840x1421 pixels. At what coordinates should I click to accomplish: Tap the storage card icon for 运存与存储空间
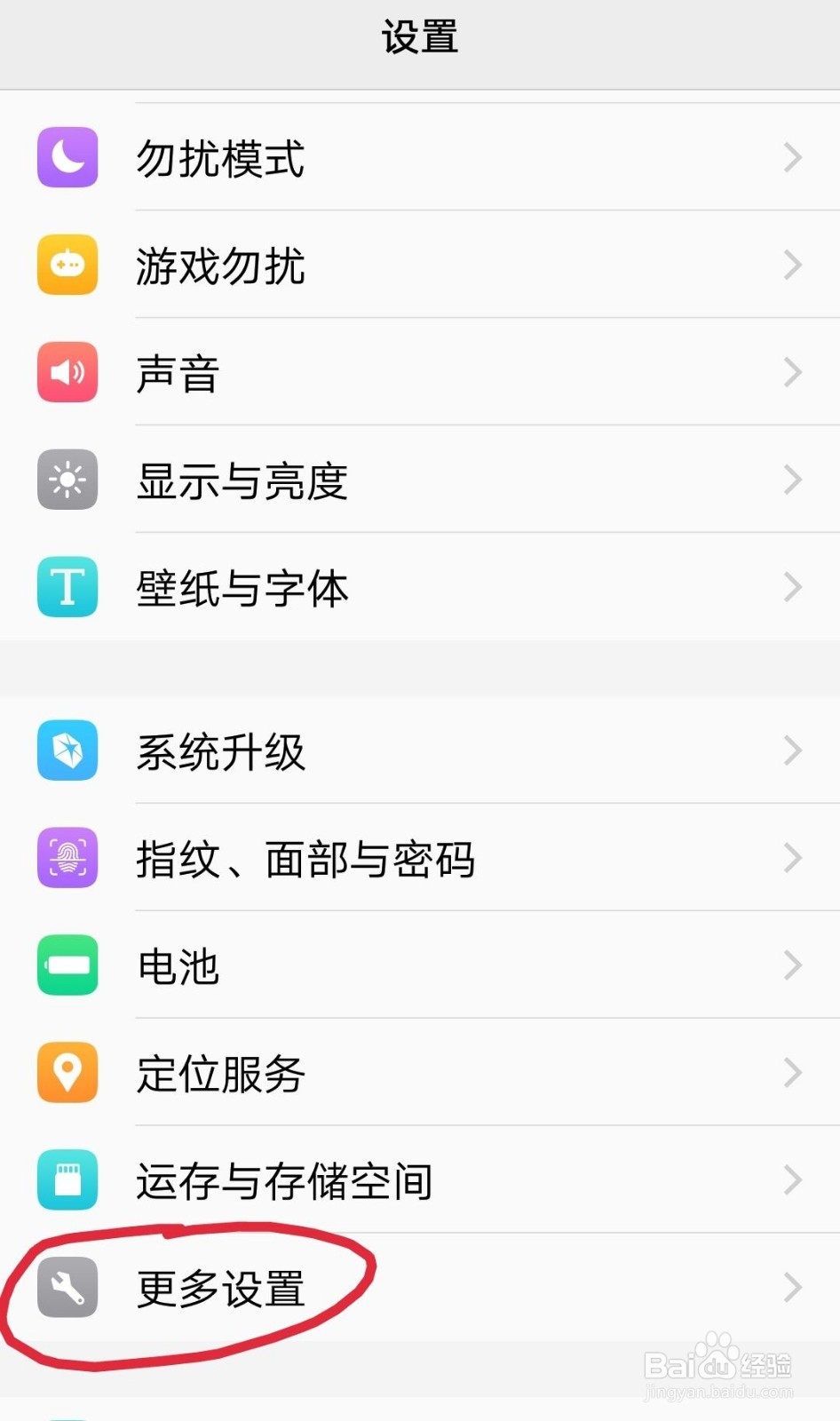(67, 1180)
